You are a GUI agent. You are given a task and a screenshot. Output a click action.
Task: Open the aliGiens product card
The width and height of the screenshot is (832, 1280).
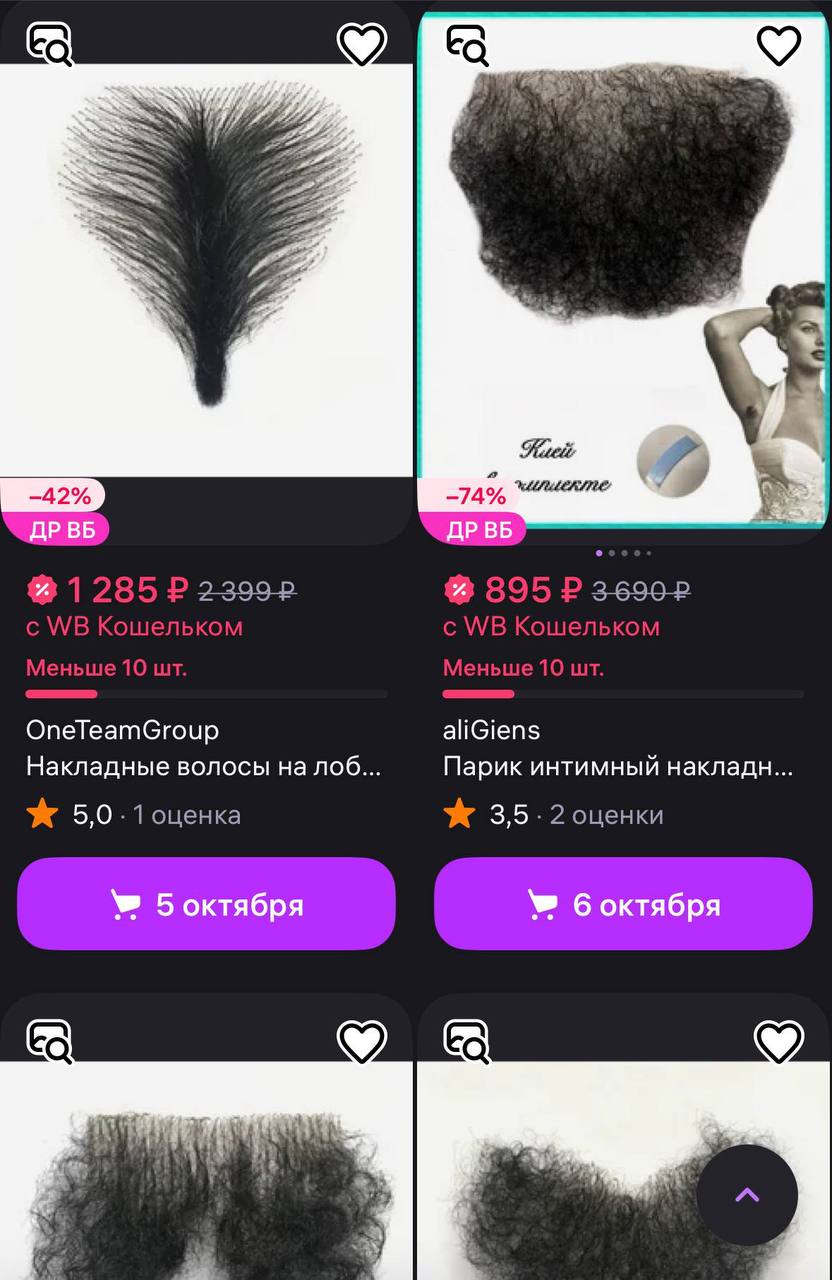(622, 270)
